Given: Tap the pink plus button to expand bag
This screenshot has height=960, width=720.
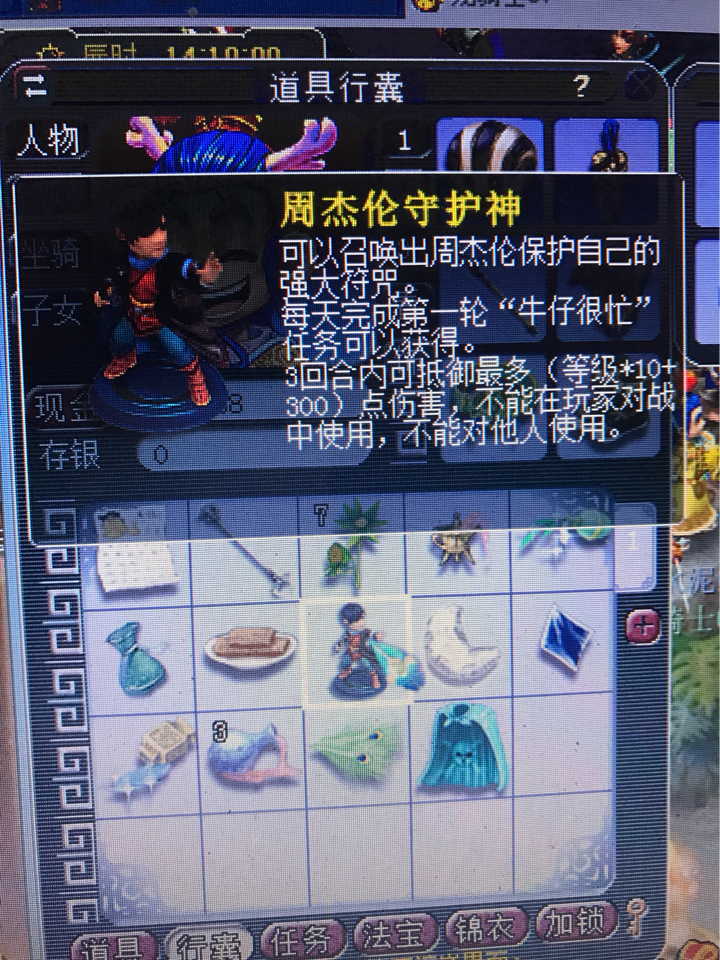Looking at the screenshot, I should [642, 627].
